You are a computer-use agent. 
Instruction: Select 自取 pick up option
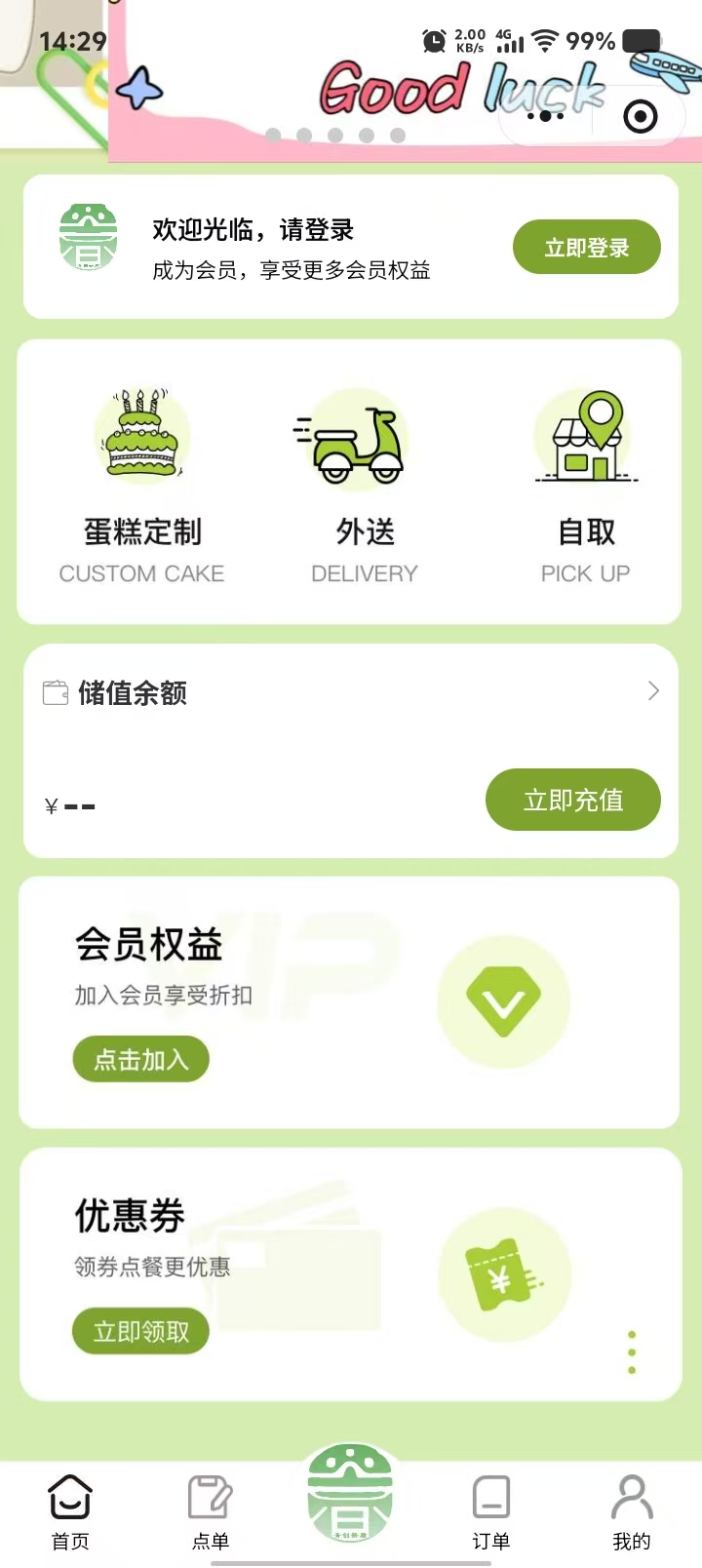click(x=586, y=484)
